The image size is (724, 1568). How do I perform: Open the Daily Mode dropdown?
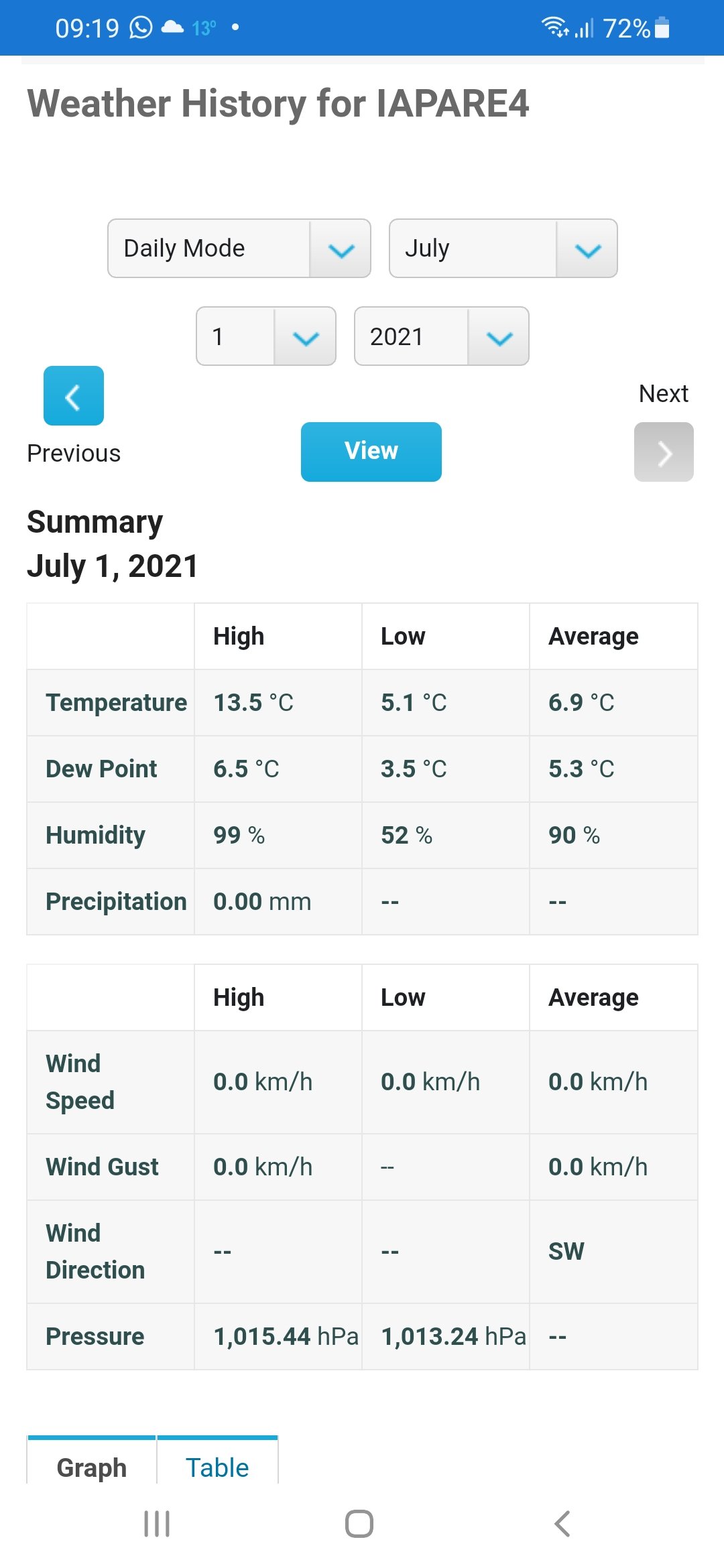click(239, 248)
